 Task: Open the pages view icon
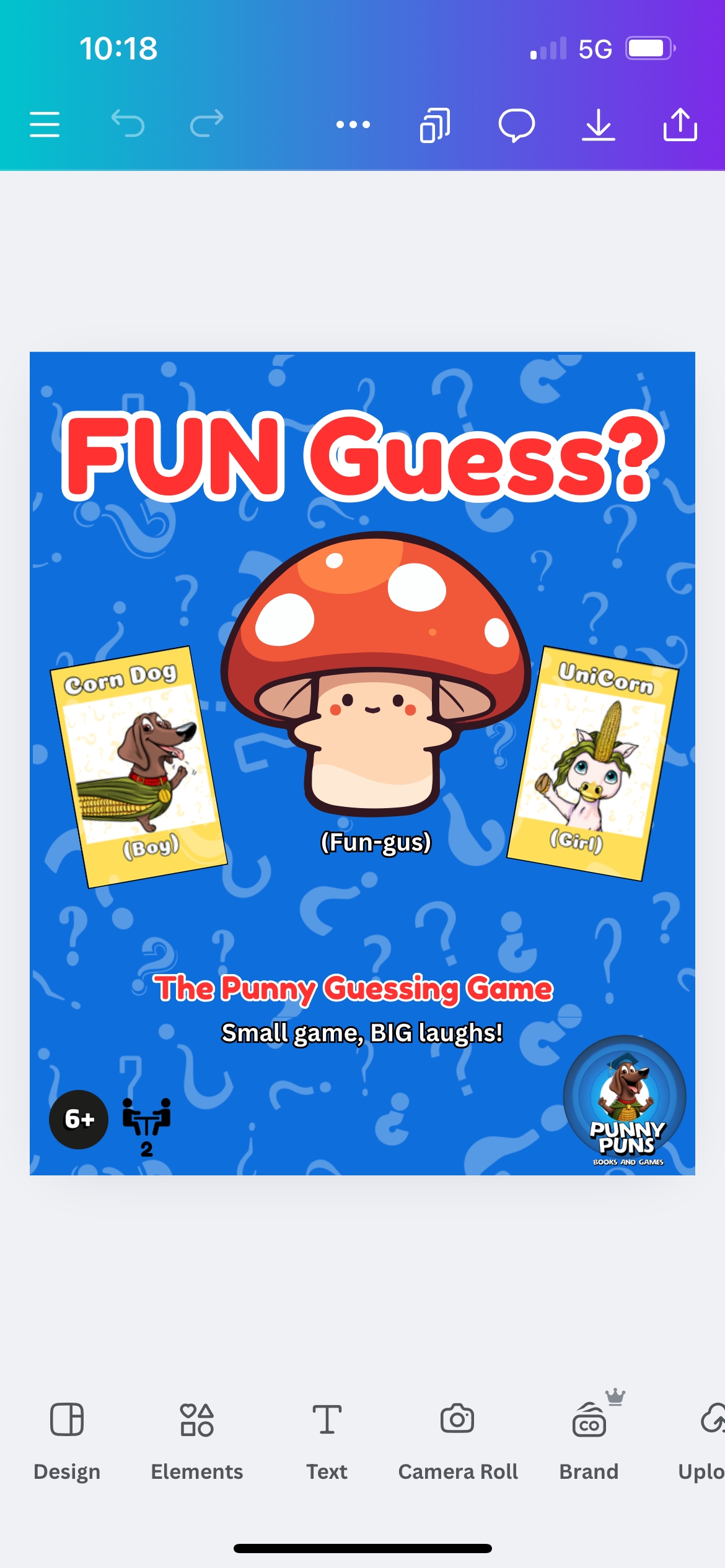pos(435,125)
